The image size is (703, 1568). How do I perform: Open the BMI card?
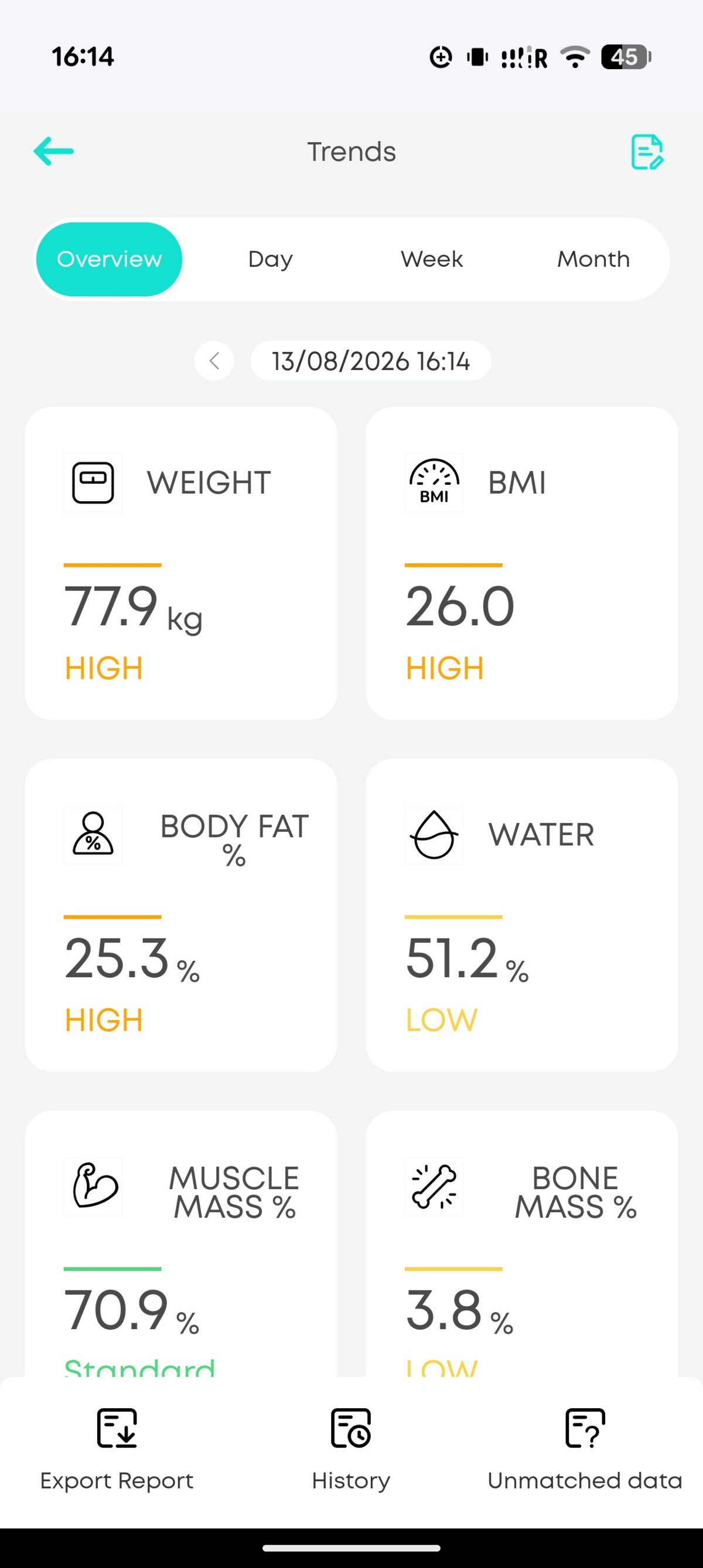coord(521,563)
